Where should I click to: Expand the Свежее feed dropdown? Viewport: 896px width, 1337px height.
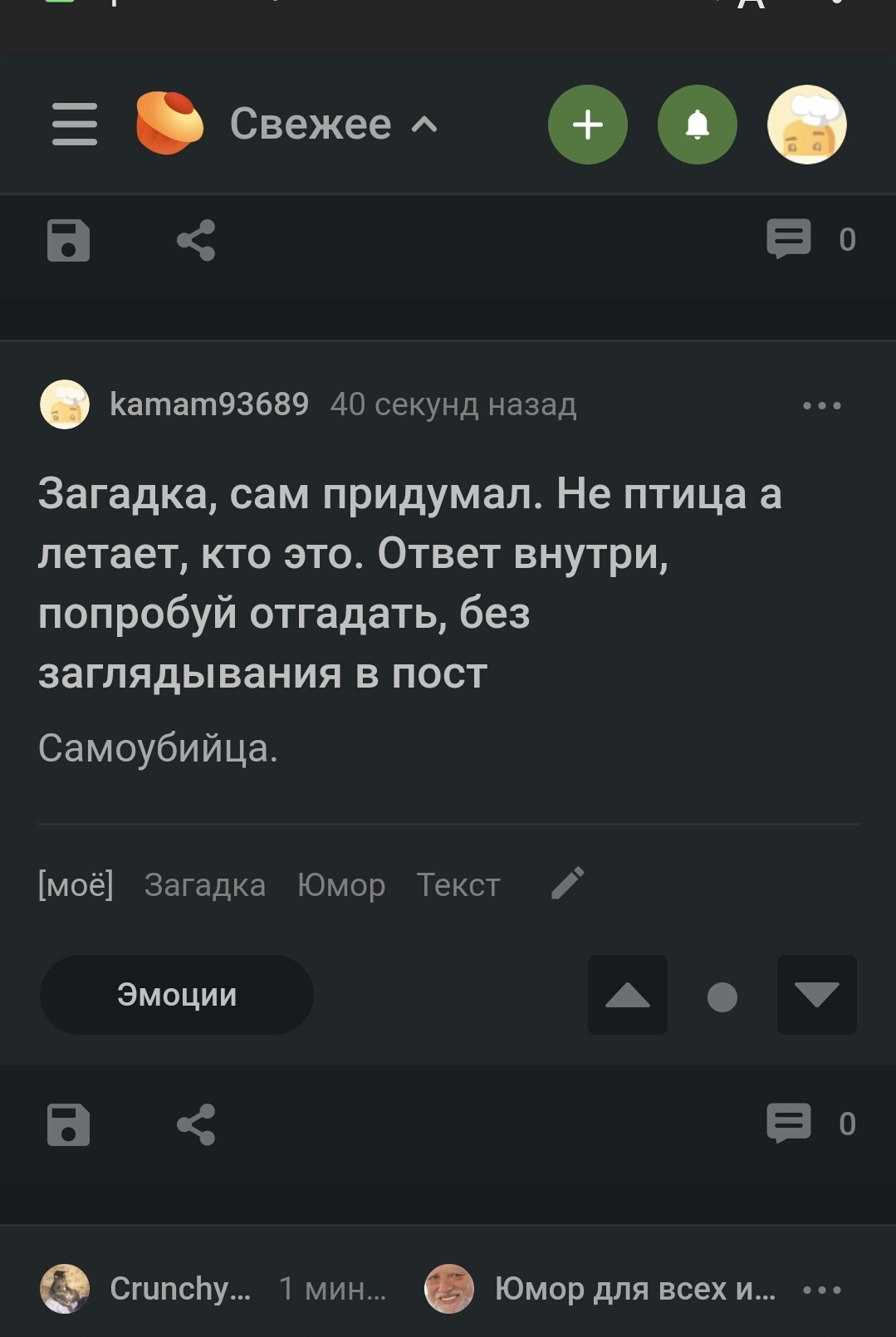click(332, 125)
